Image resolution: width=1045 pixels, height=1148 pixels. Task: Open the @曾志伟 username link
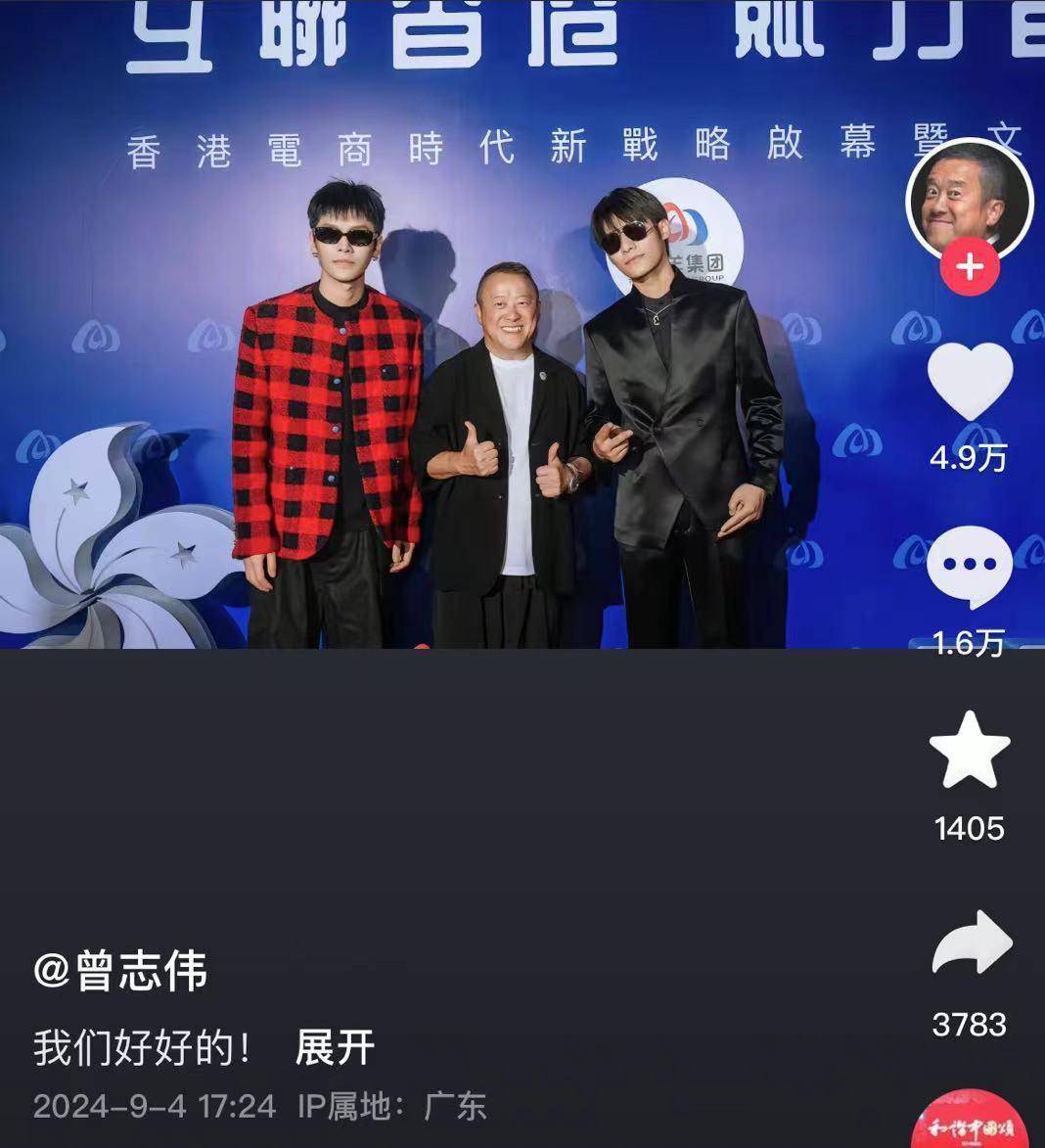(120, 971)
